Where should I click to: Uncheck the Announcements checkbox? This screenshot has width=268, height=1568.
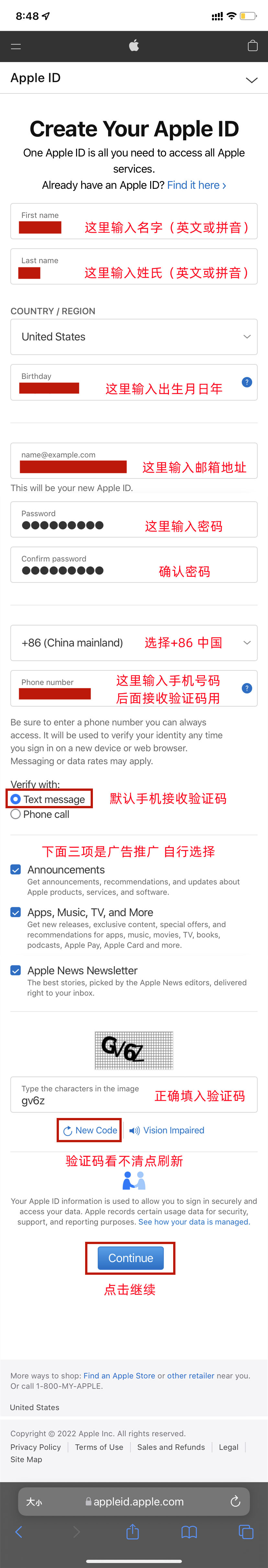click(x=16, y=870)
